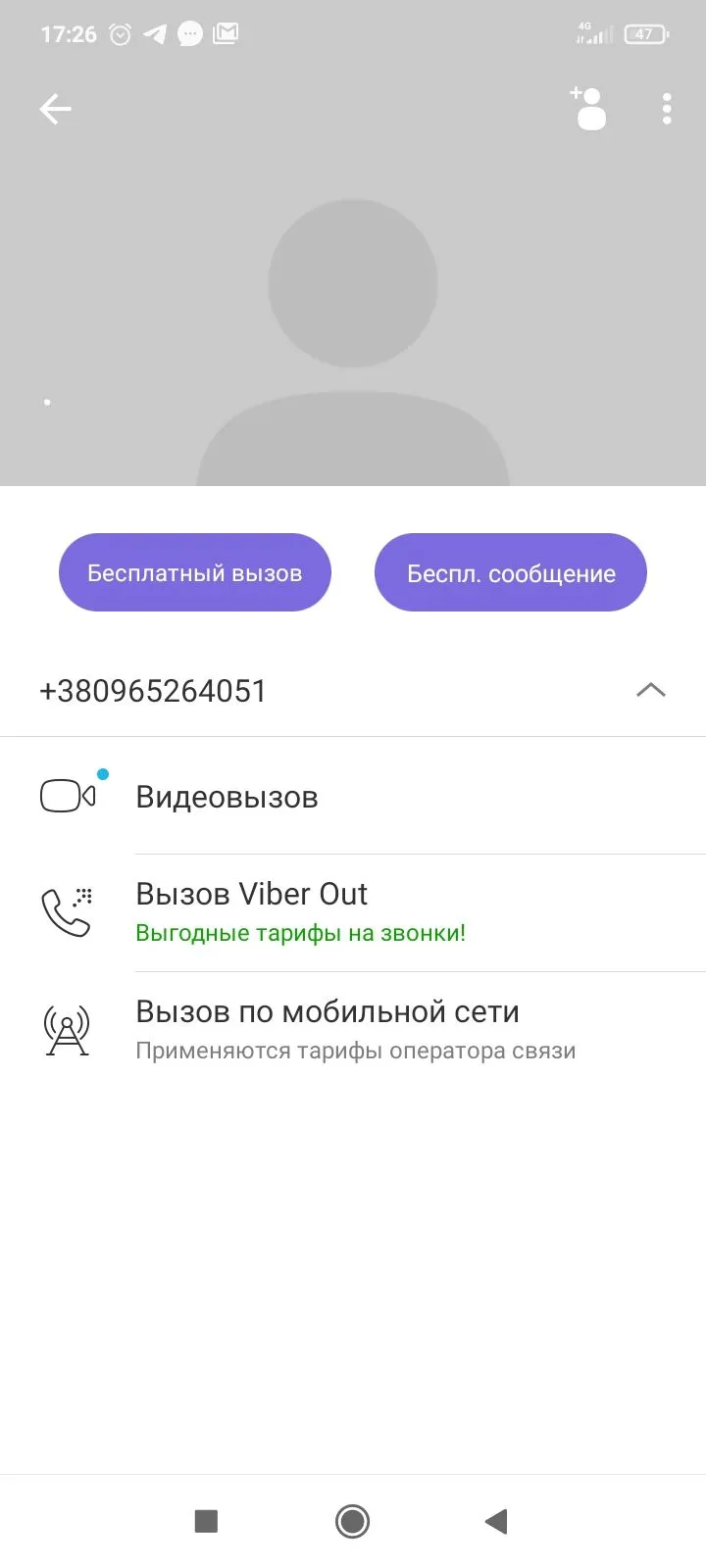Open the three-dot overflow menu
Image resolution: width=706 pixels, height=1568 pixels.
[667, 109]
